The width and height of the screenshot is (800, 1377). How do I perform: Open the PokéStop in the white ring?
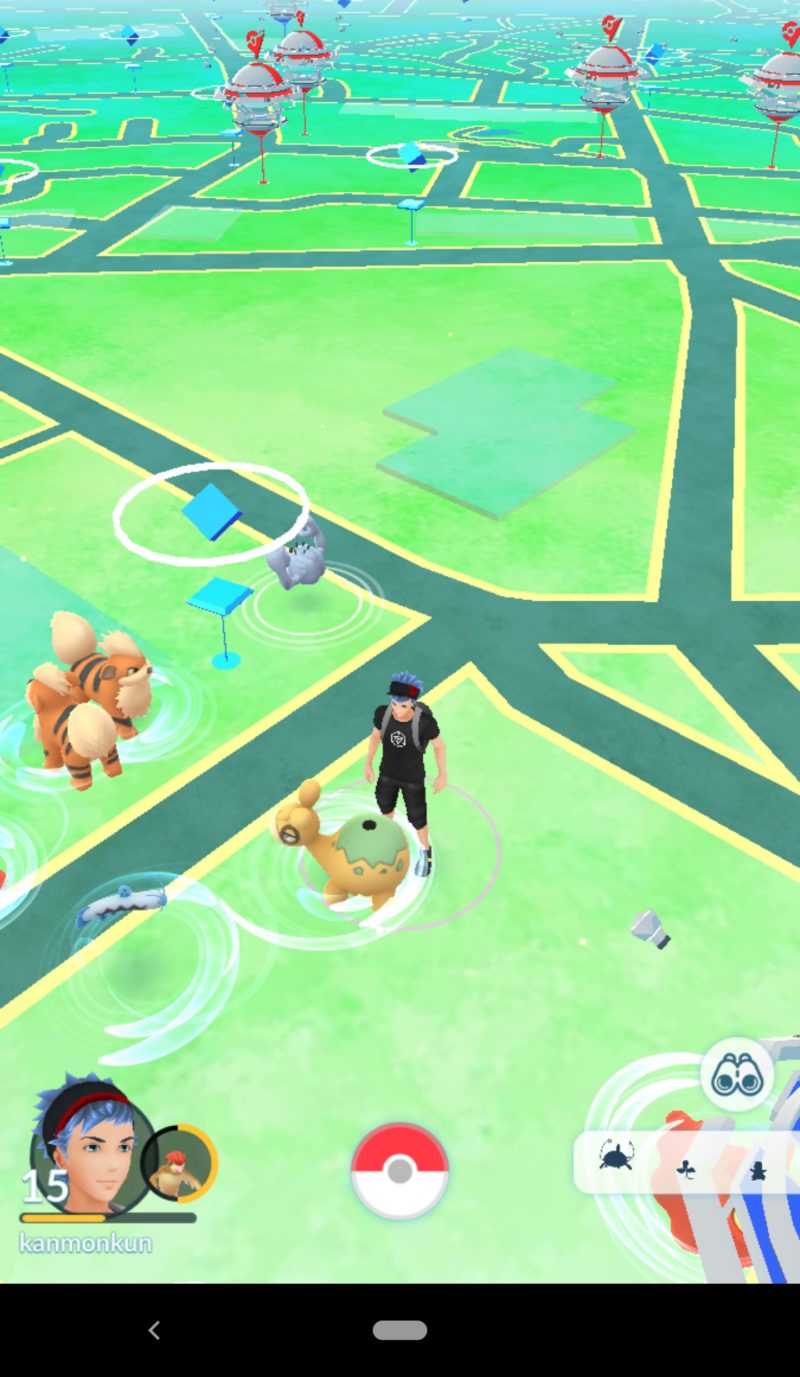(x=211, y=512)
